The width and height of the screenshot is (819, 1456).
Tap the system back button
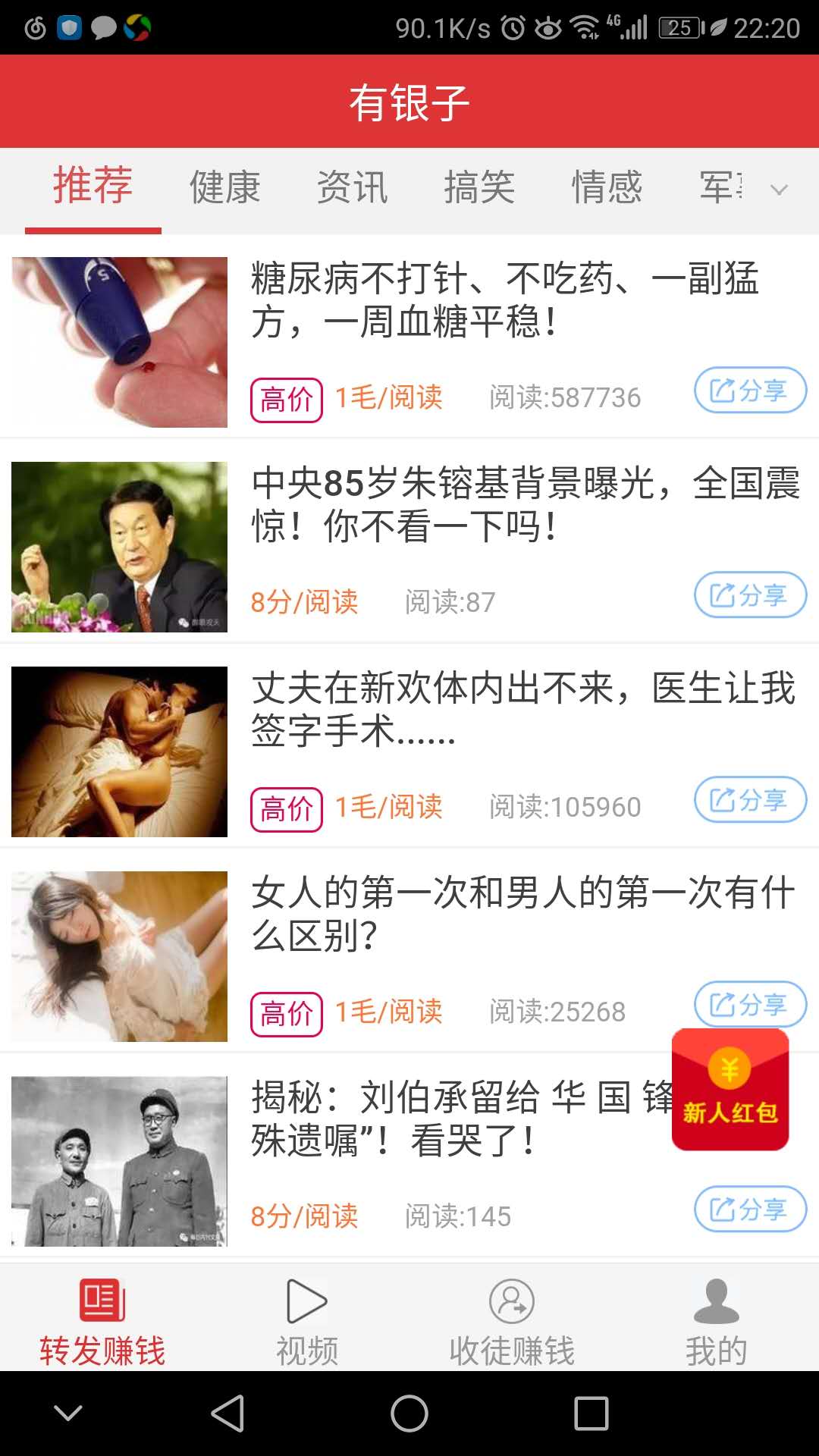coord(227,1414)
